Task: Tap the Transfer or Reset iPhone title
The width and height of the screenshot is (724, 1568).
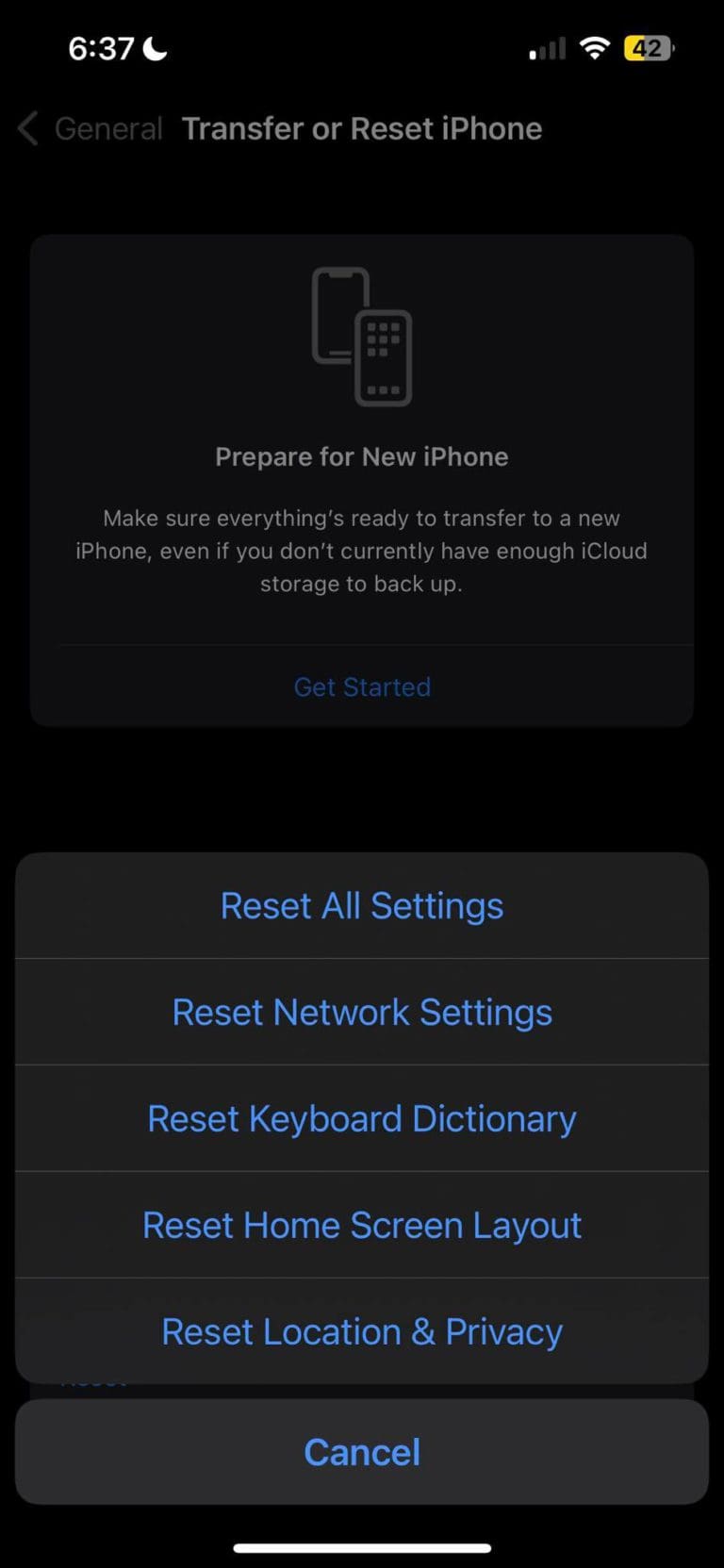Action: pyautogui.click(x=362, y=128)
